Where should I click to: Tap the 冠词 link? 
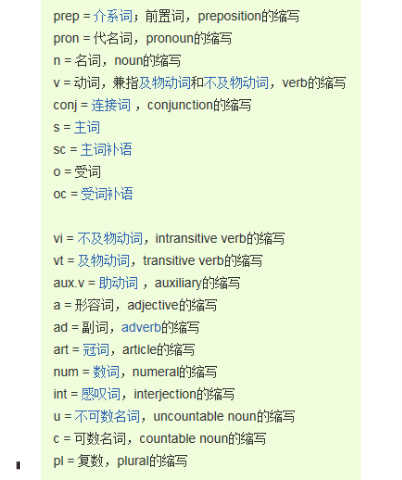pos(96,350)
